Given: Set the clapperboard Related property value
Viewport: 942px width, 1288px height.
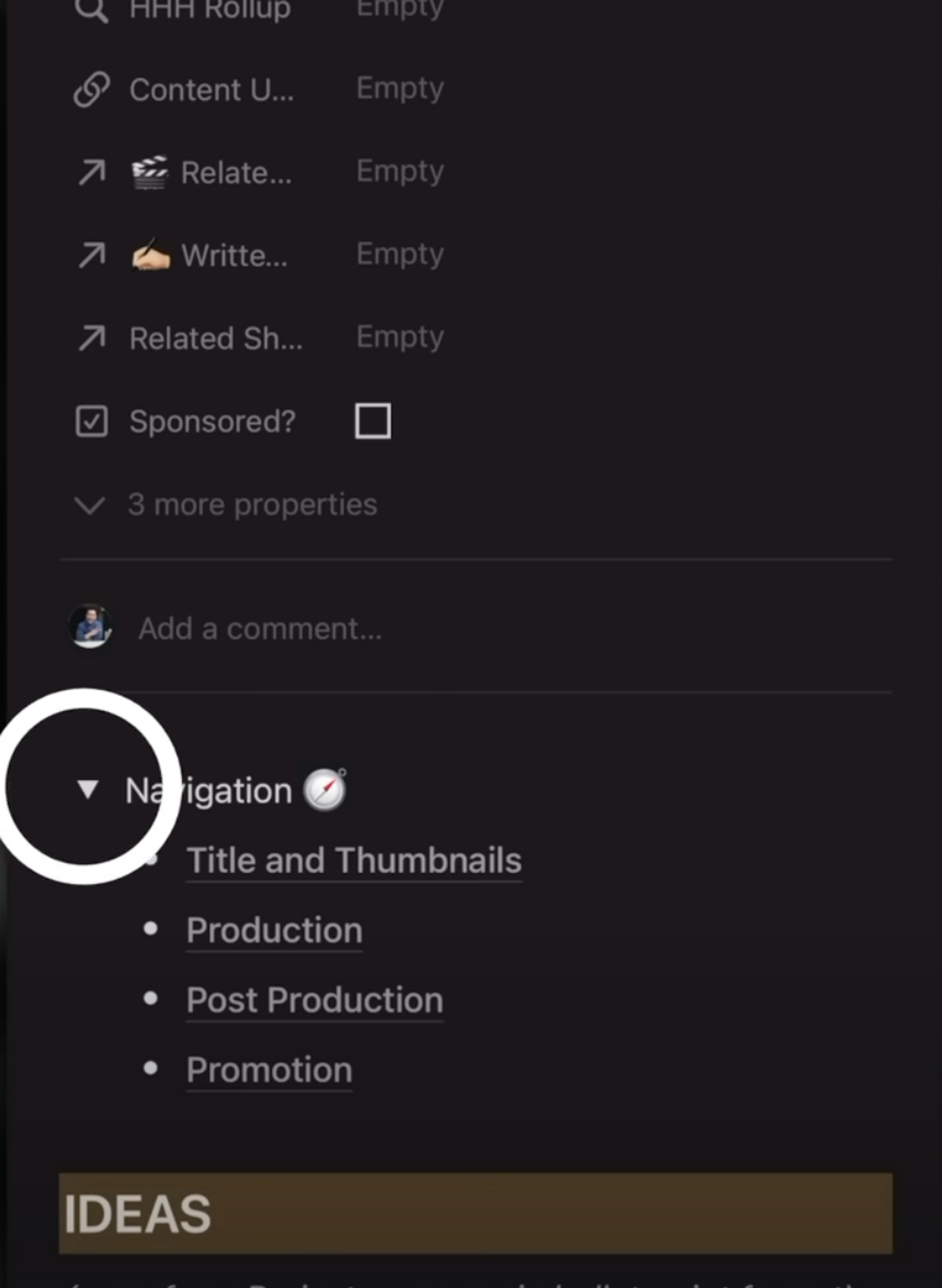Looking at the screenshot, I should (x=400, y=171).
